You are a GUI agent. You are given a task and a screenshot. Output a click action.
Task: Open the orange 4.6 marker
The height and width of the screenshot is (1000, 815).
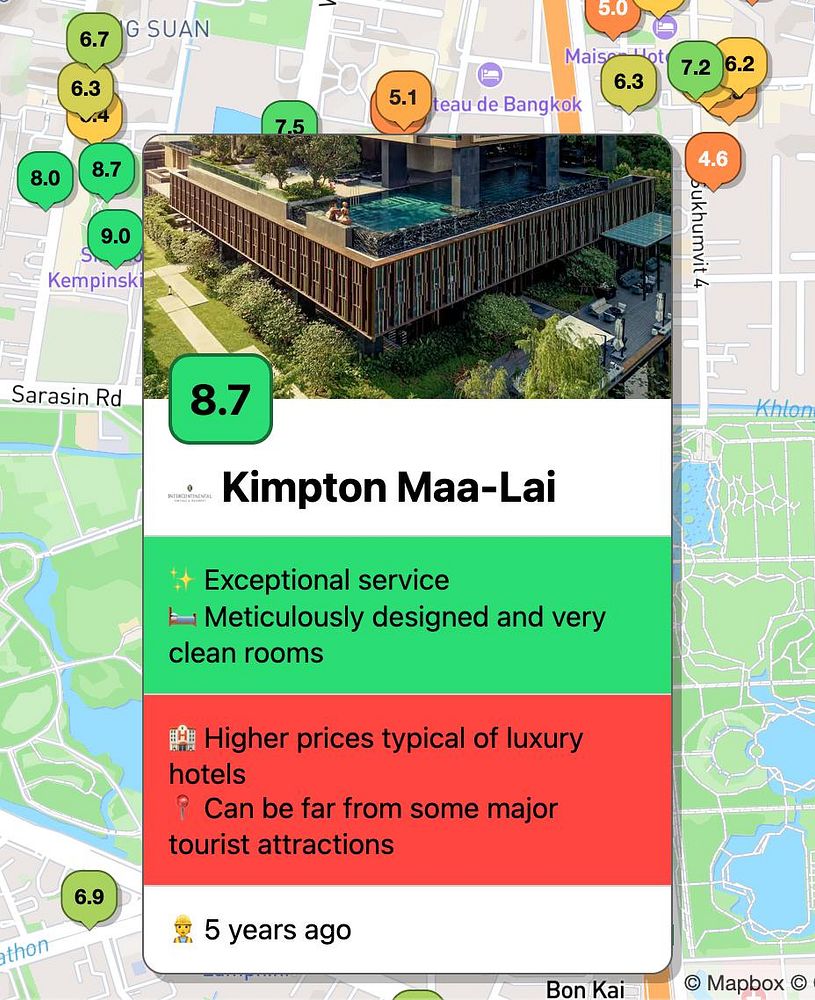pos(713,159)
